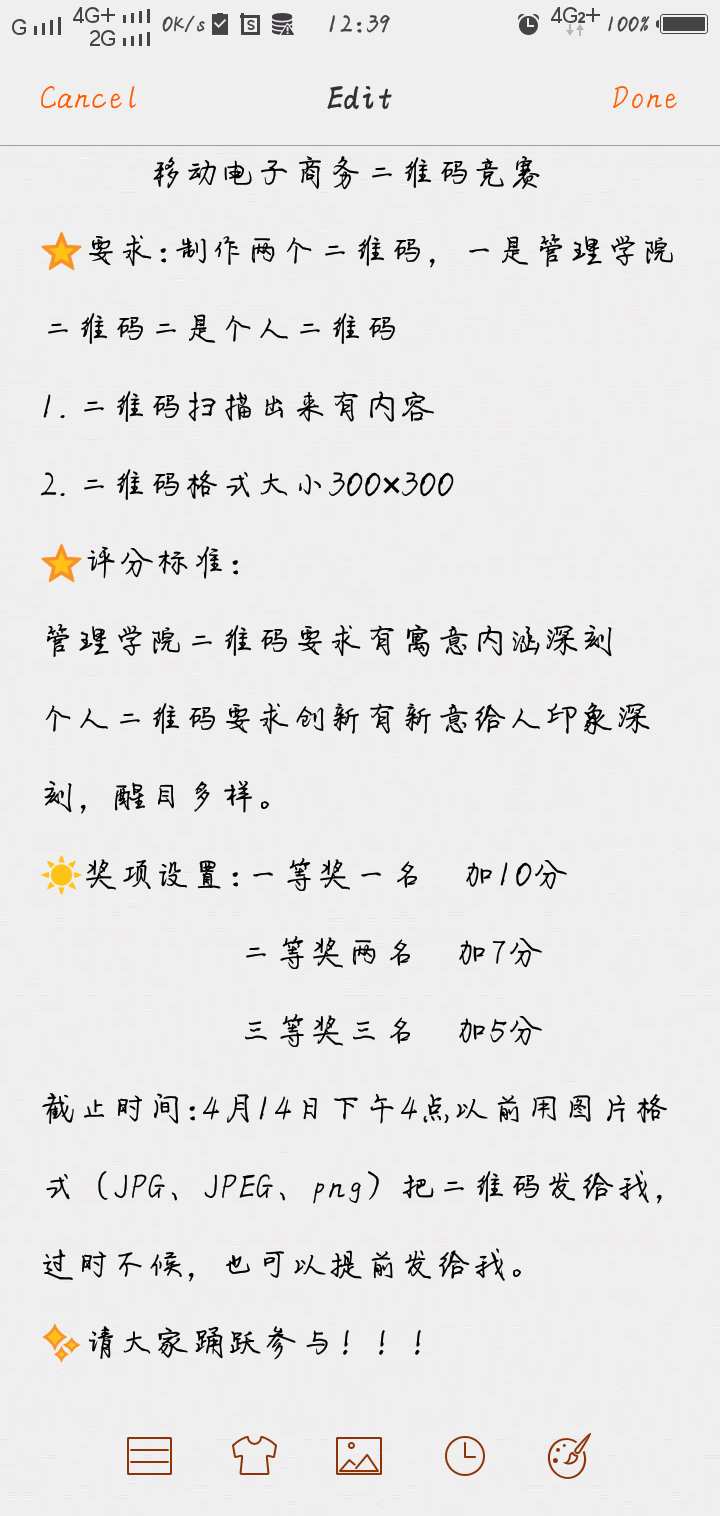Place cursor in the note text area
Viewport: 720px width, 1516px height.
[x=360, y=720]
